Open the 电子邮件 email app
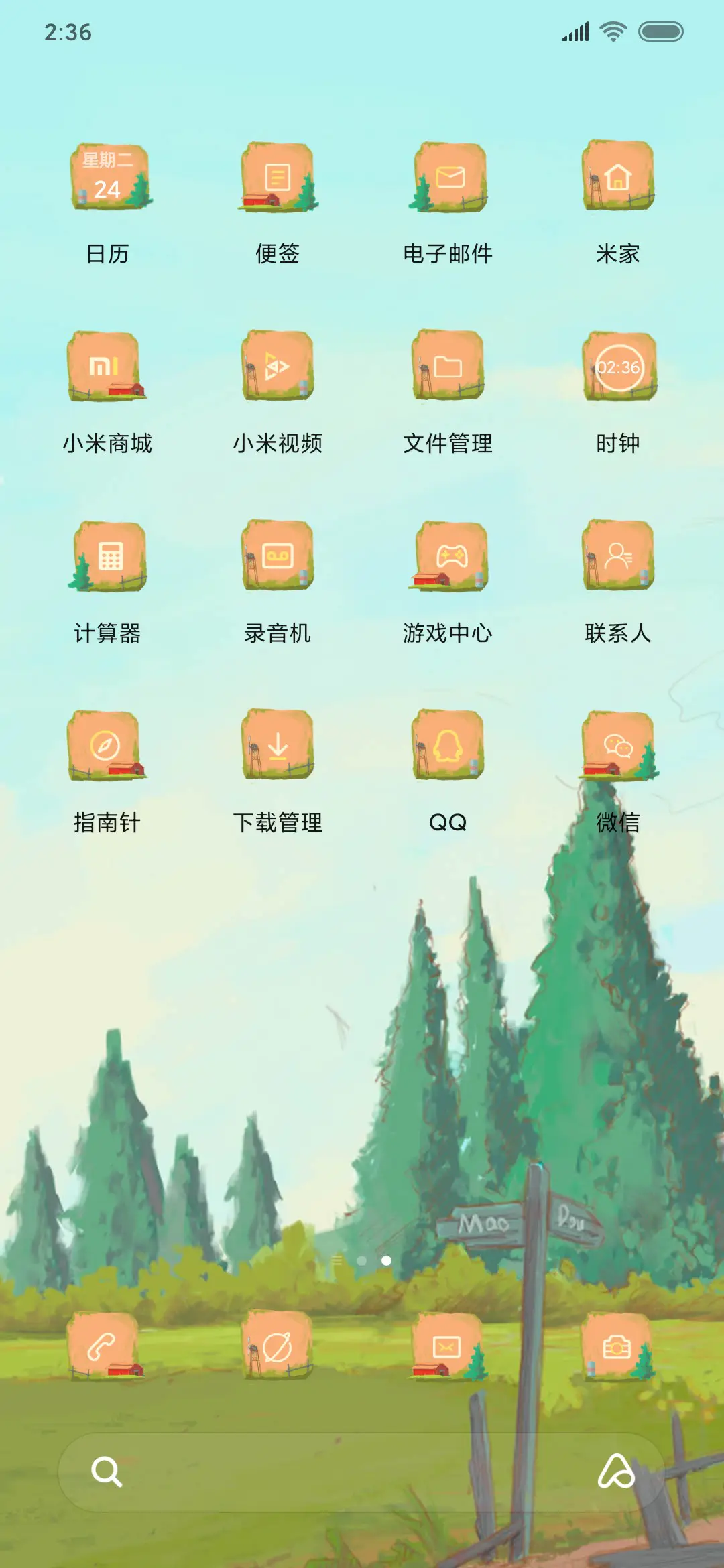The image size is (724, 1568). click(x=447, y=178)
